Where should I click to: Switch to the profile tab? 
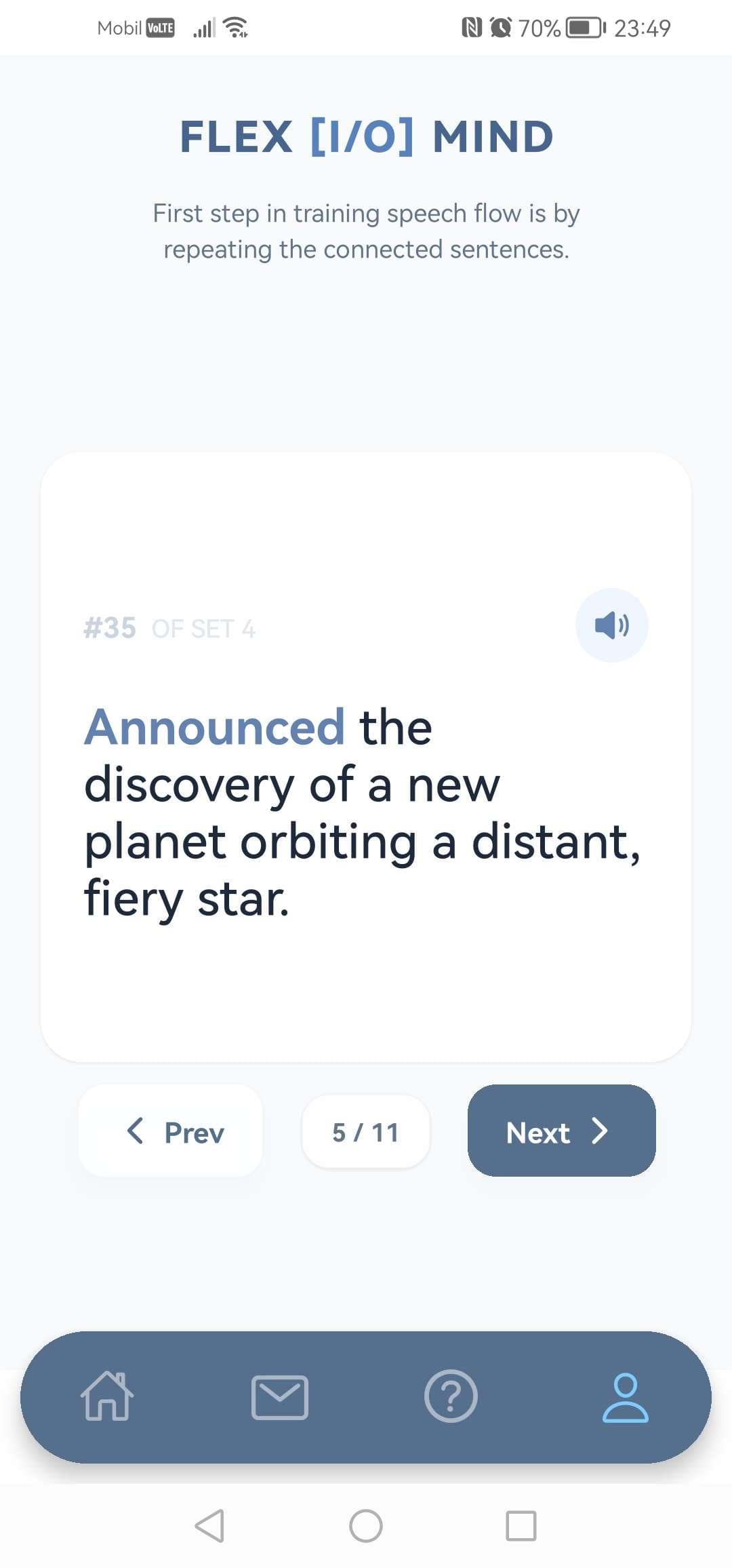click(x=625, y=1396)
